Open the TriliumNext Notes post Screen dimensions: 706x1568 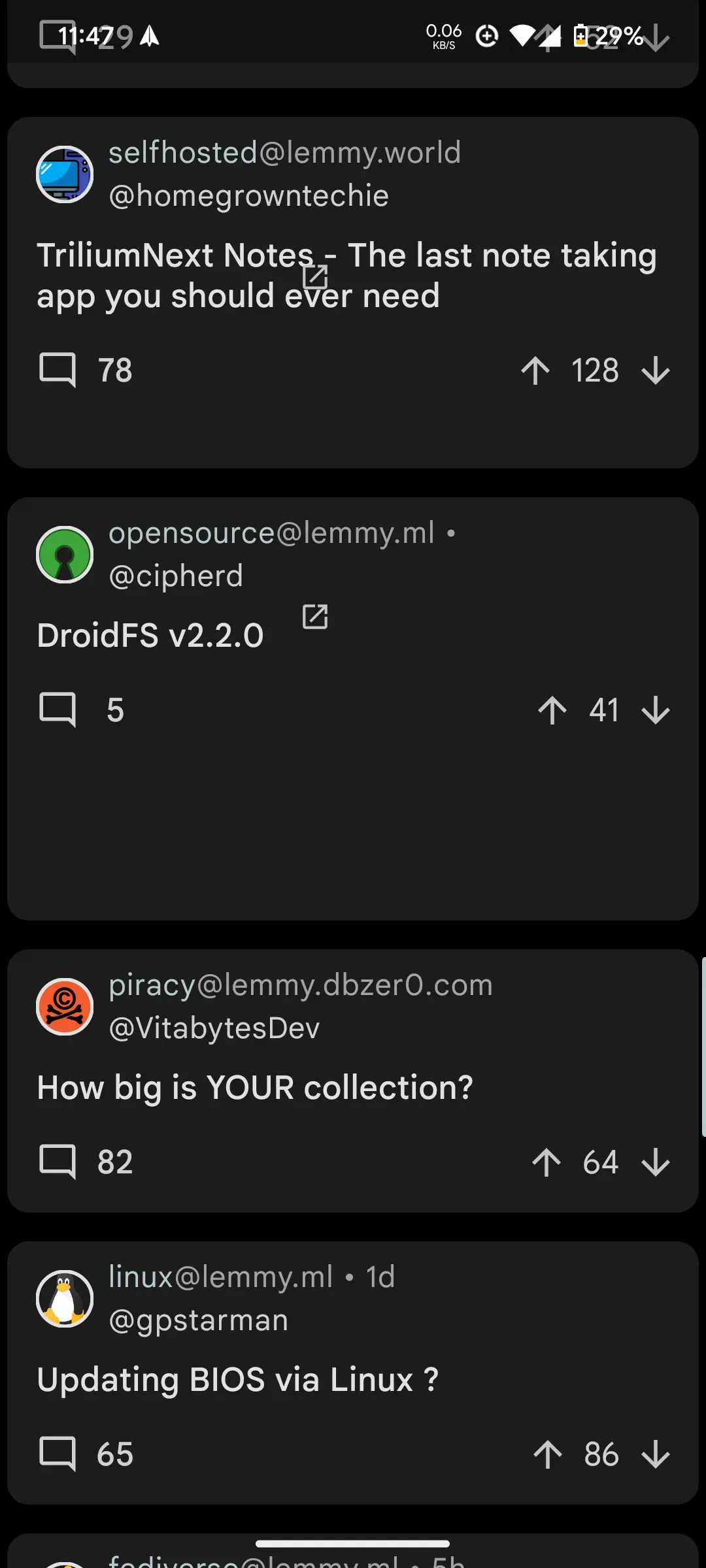[346, 275]
